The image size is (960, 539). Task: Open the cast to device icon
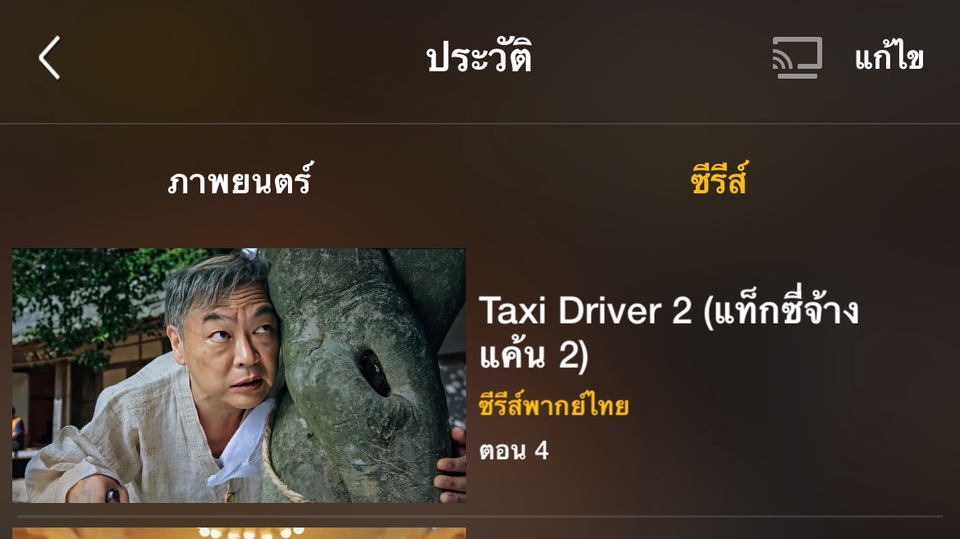click(x=797, y=58)
